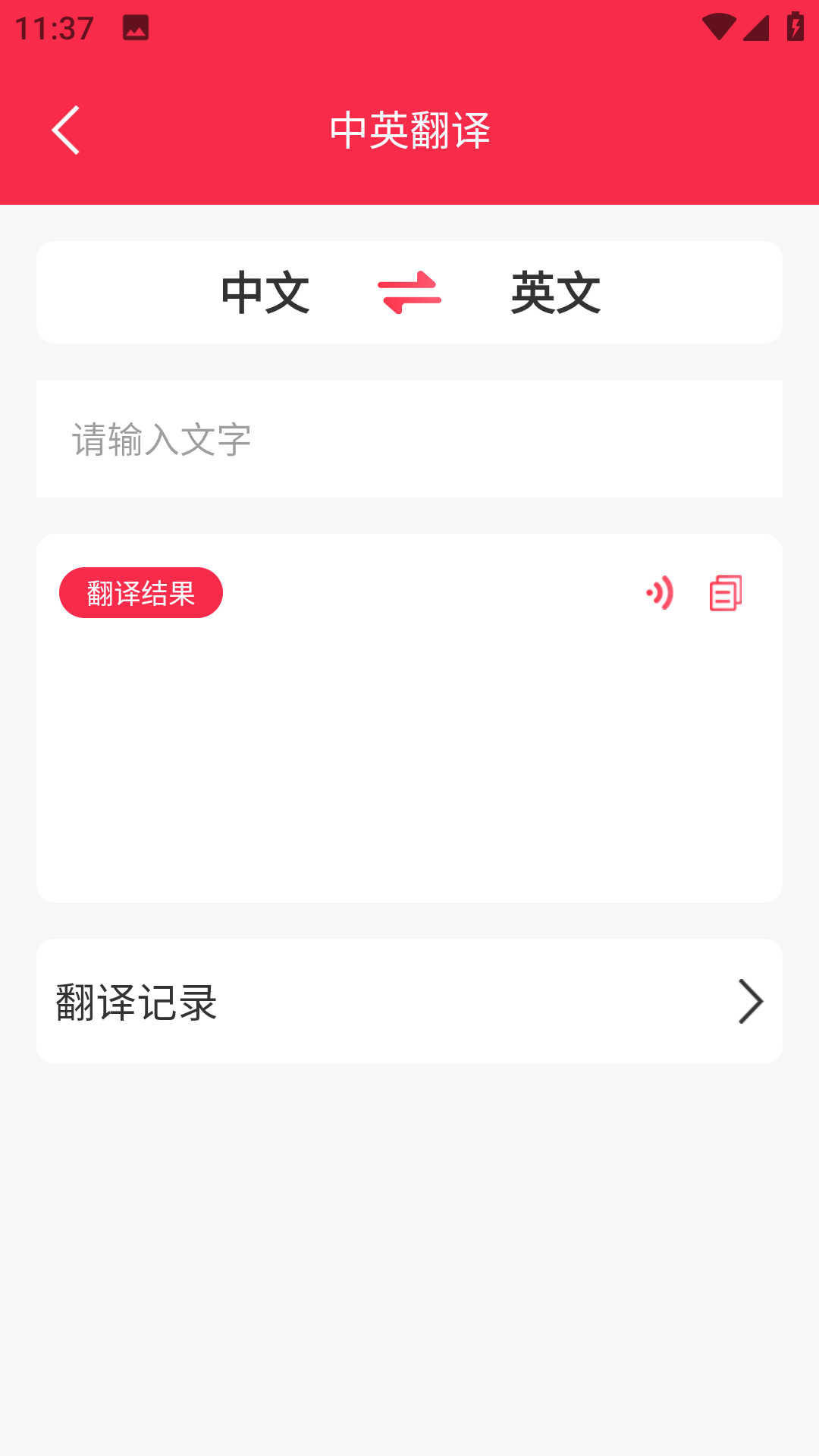Tap the signal strength icon
This screenshot has height=1456, width=819.
[755, 29]
